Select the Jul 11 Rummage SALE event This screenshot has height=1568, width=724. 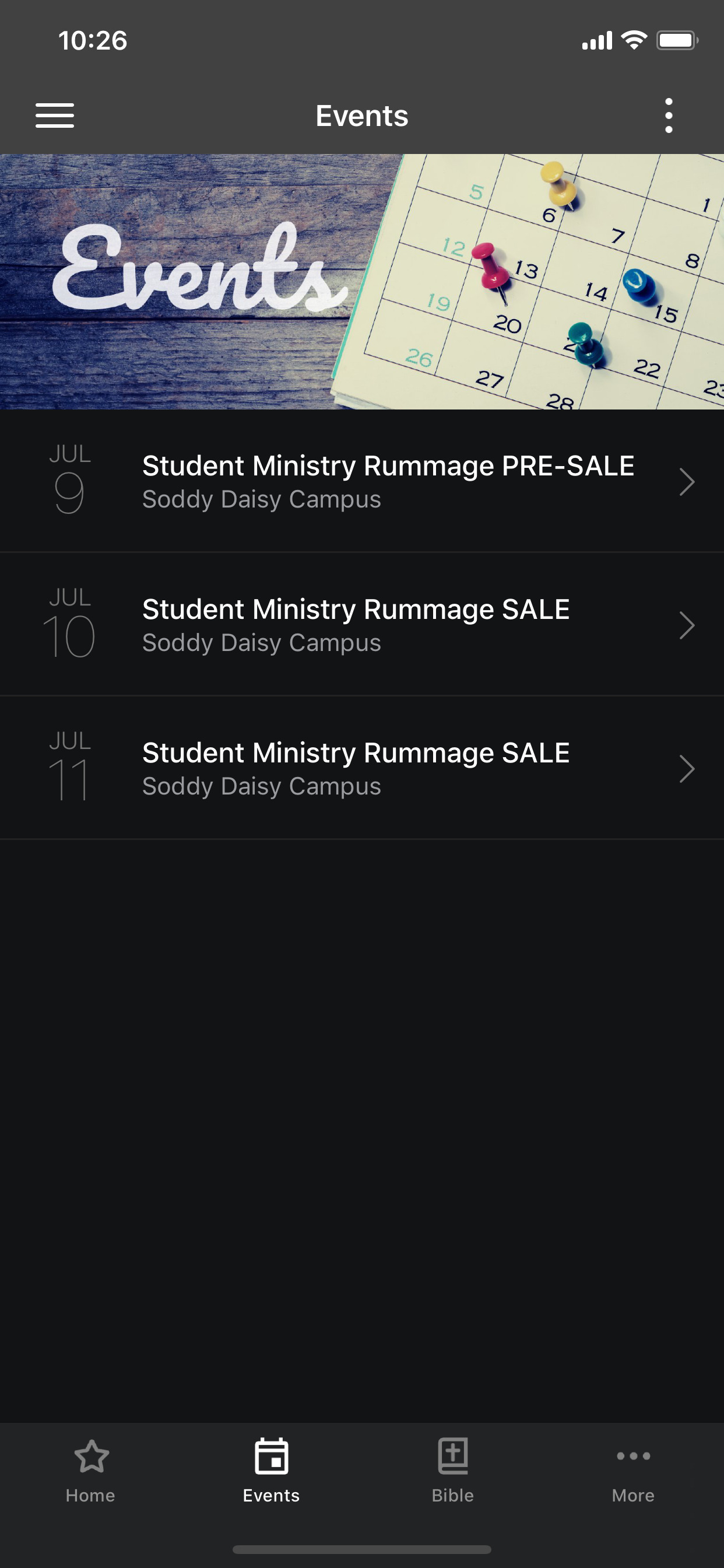[362, 768]
